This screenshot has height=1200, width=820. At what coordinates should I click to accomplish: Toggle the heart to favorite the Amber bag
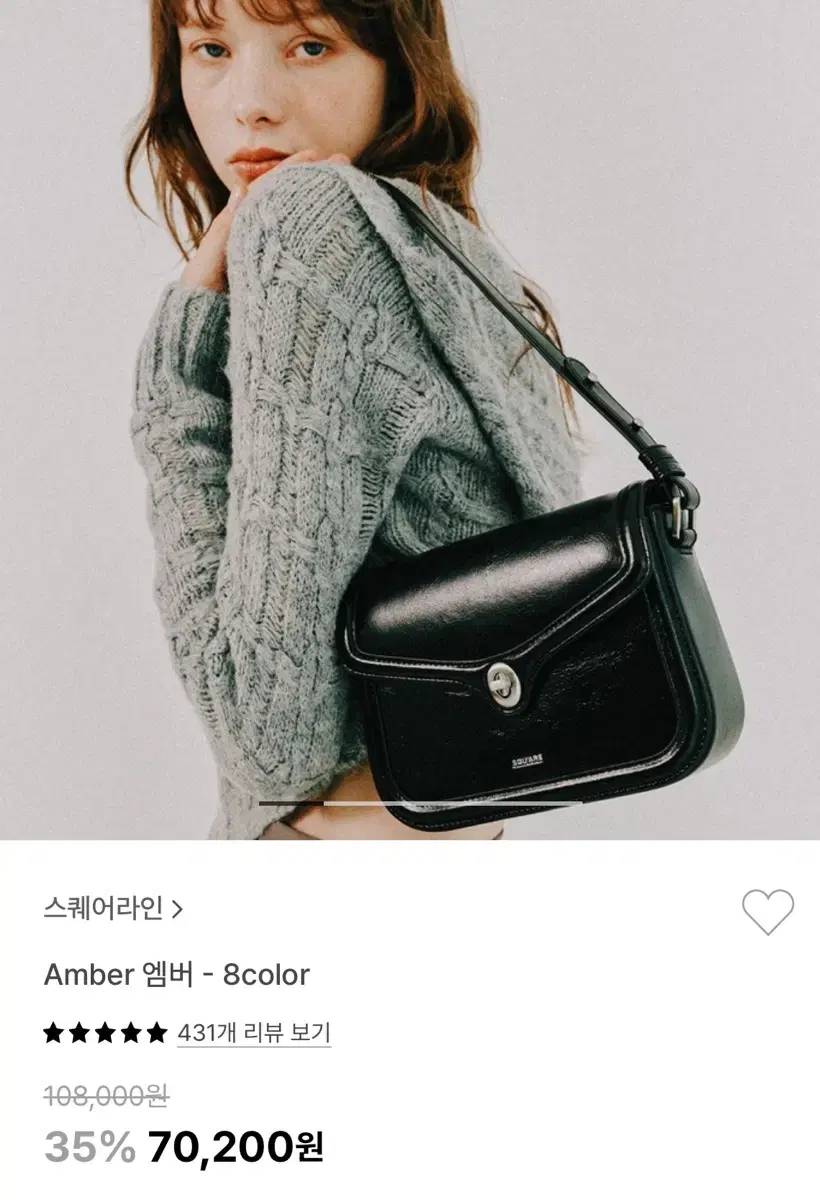point(768,912)
